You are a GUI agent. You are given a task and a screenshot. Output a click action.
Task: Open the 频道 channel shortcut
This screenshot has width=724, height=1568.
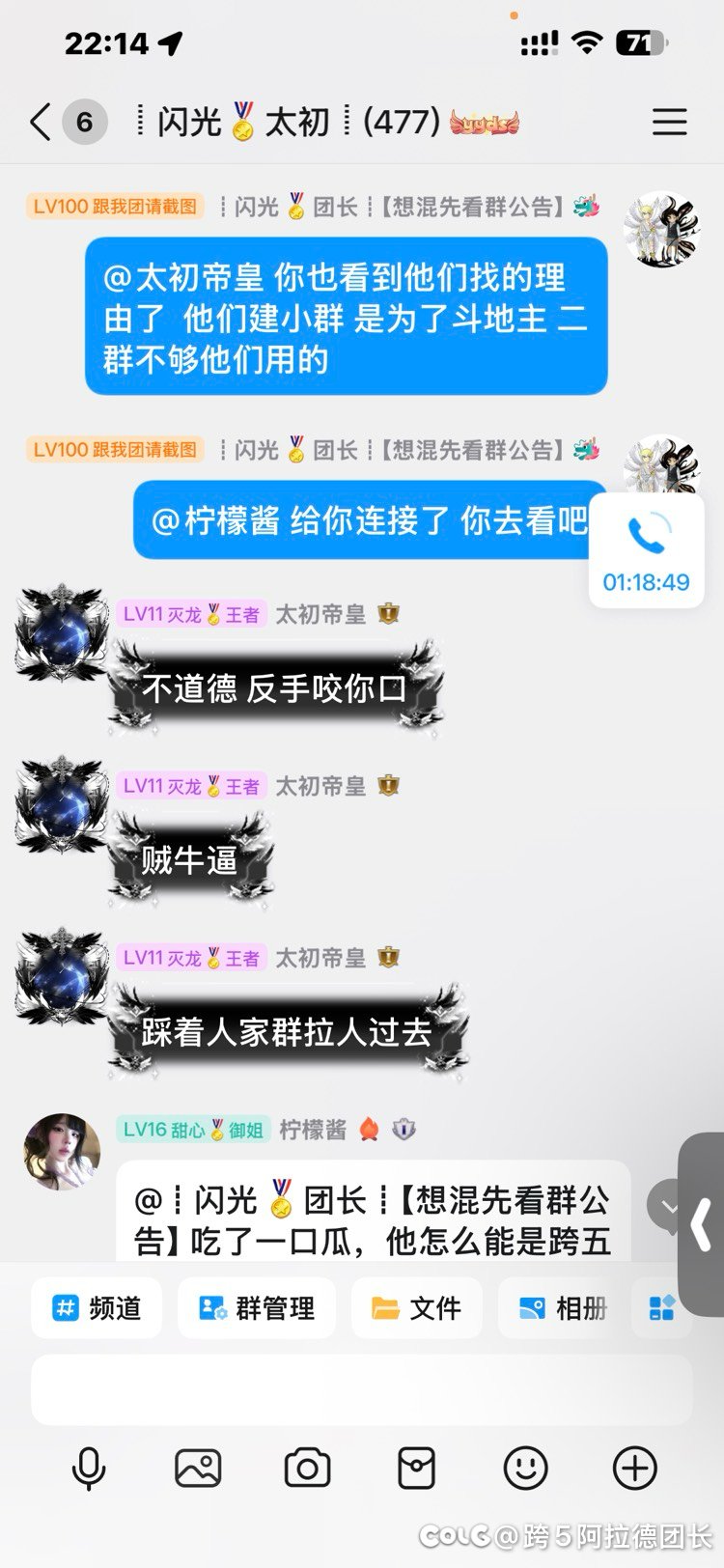point(97,1308)
